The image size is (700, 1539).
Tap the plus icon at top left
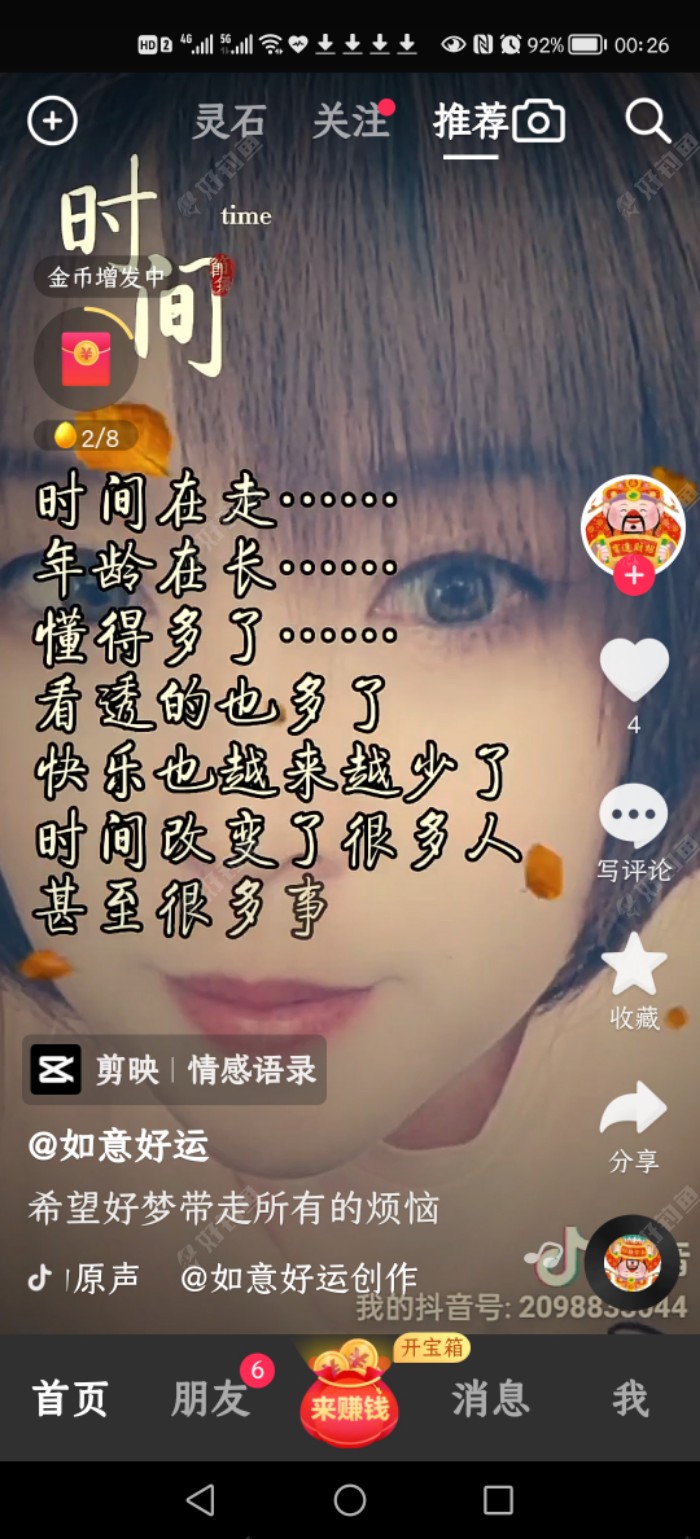tap(52, 122)
